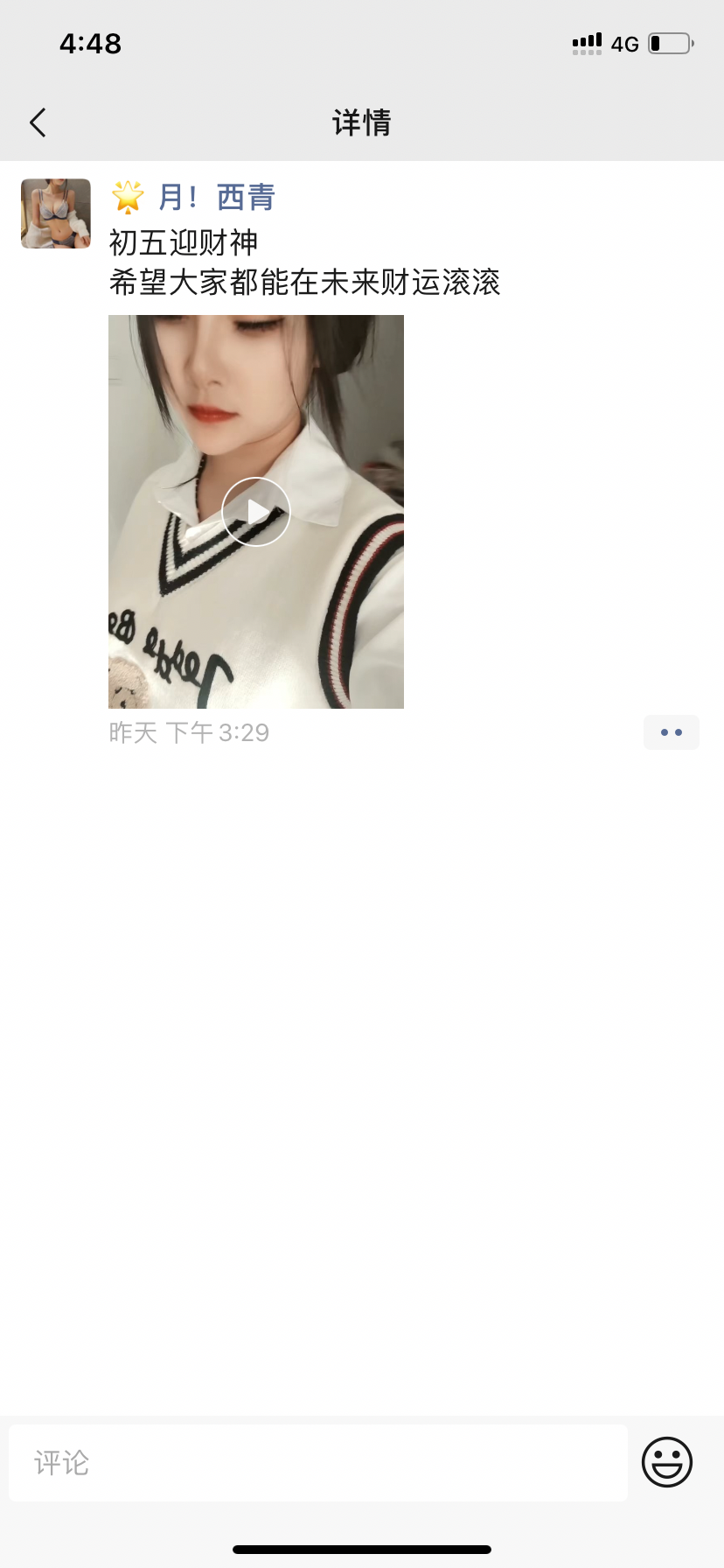The width and height of the screenshot is (724, 1568).
Task: Open the poster's profile avatar
Action: [56, 213]
